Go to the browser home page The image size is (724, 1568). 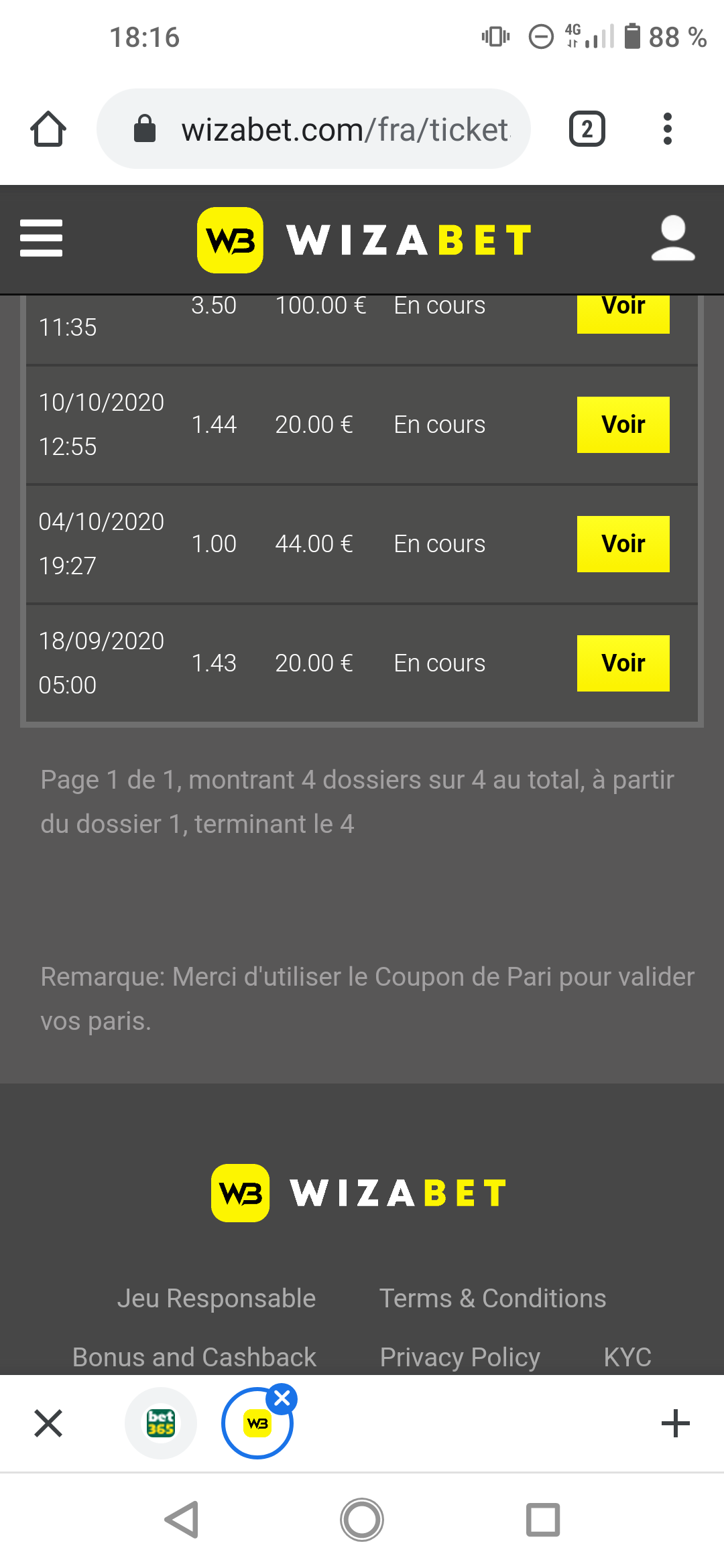tap(48, 129)
